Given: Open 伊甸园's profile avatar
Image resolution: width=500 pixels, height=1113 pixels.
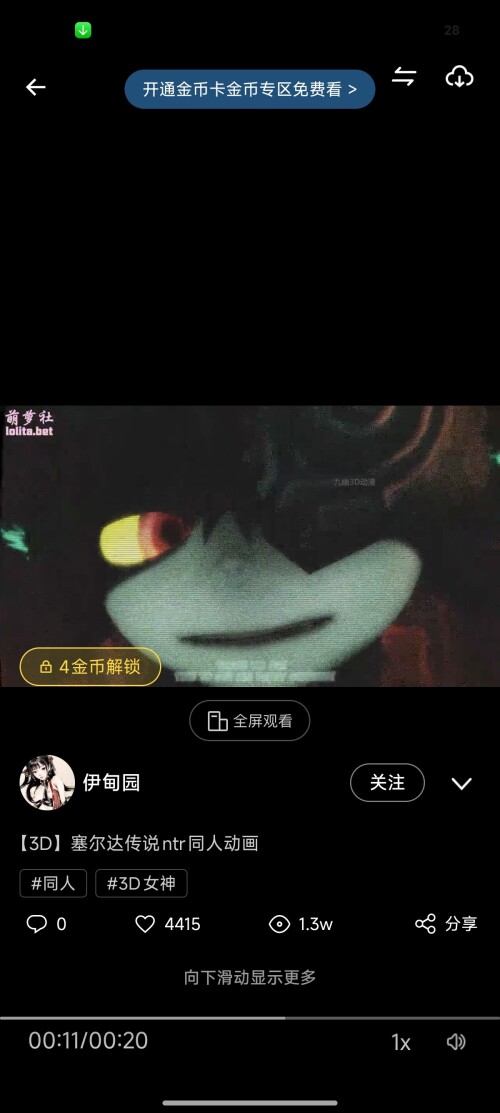Looking at the screenshot, I should [47, 782].
